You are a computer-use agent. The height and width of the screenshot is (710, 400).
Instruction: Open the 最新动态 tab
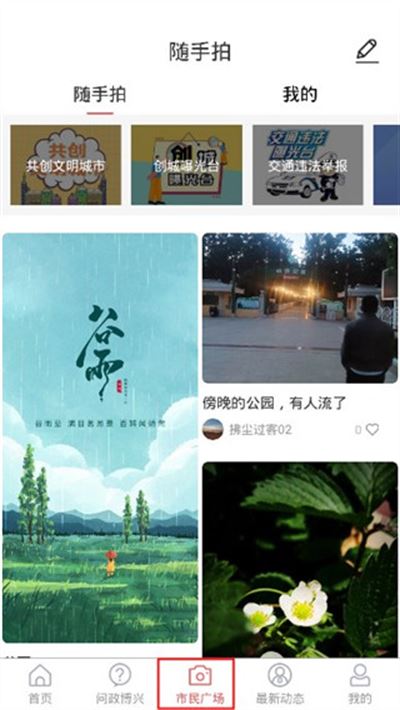point(280,684)
